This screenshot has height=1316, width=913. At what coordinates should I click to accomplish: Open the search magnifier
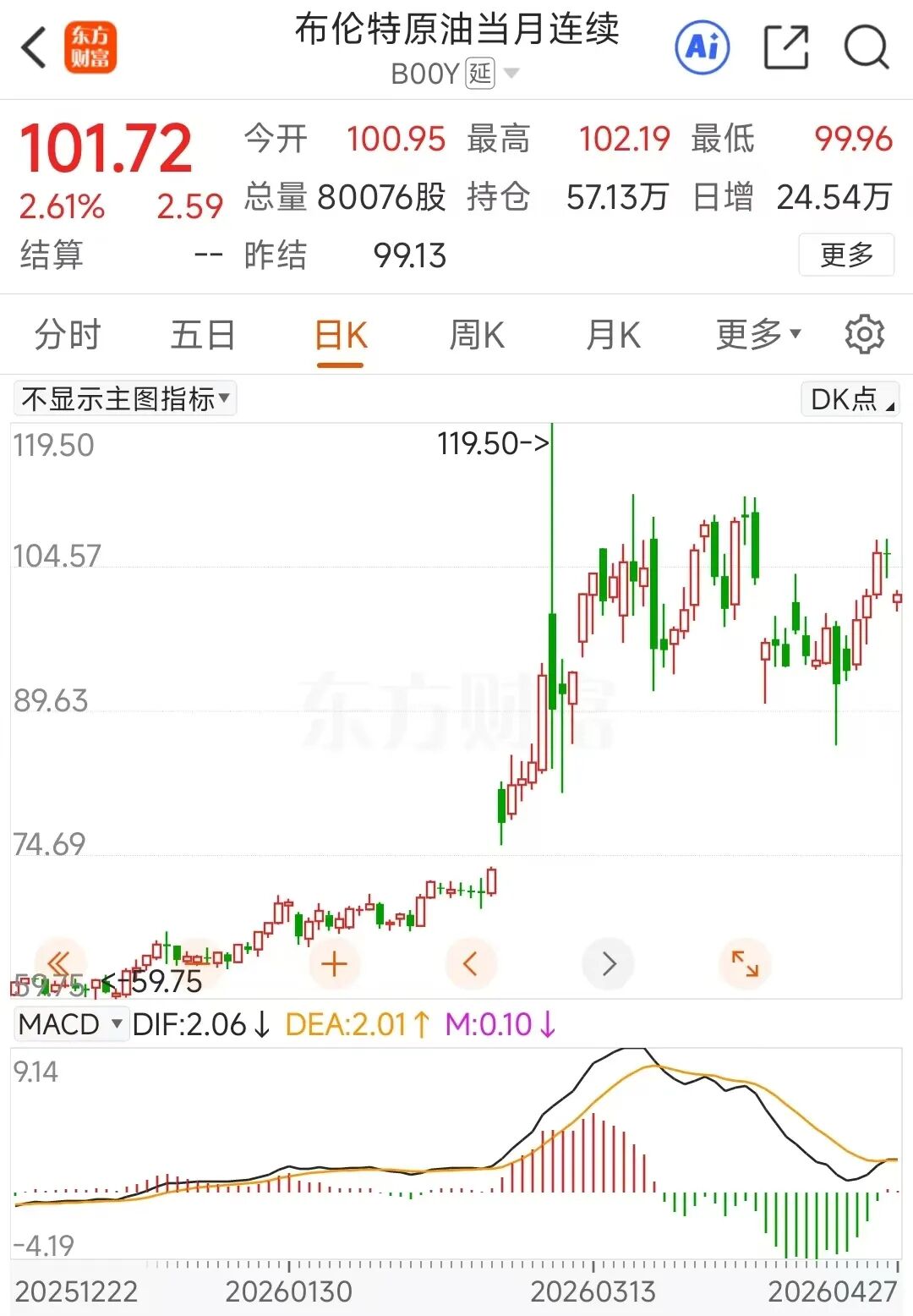tap(867, 47)
